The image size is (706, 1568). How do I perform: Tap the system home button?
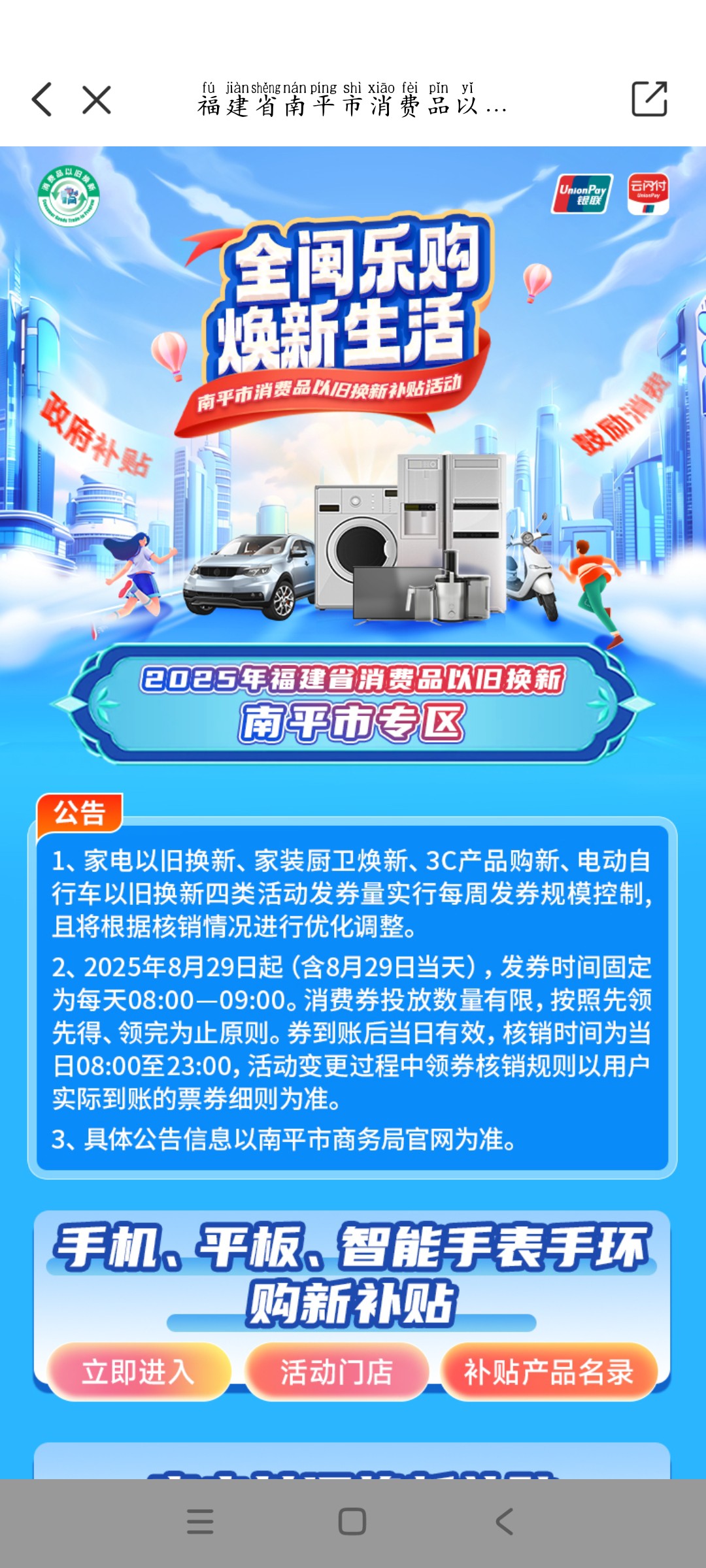[352, 1522]
